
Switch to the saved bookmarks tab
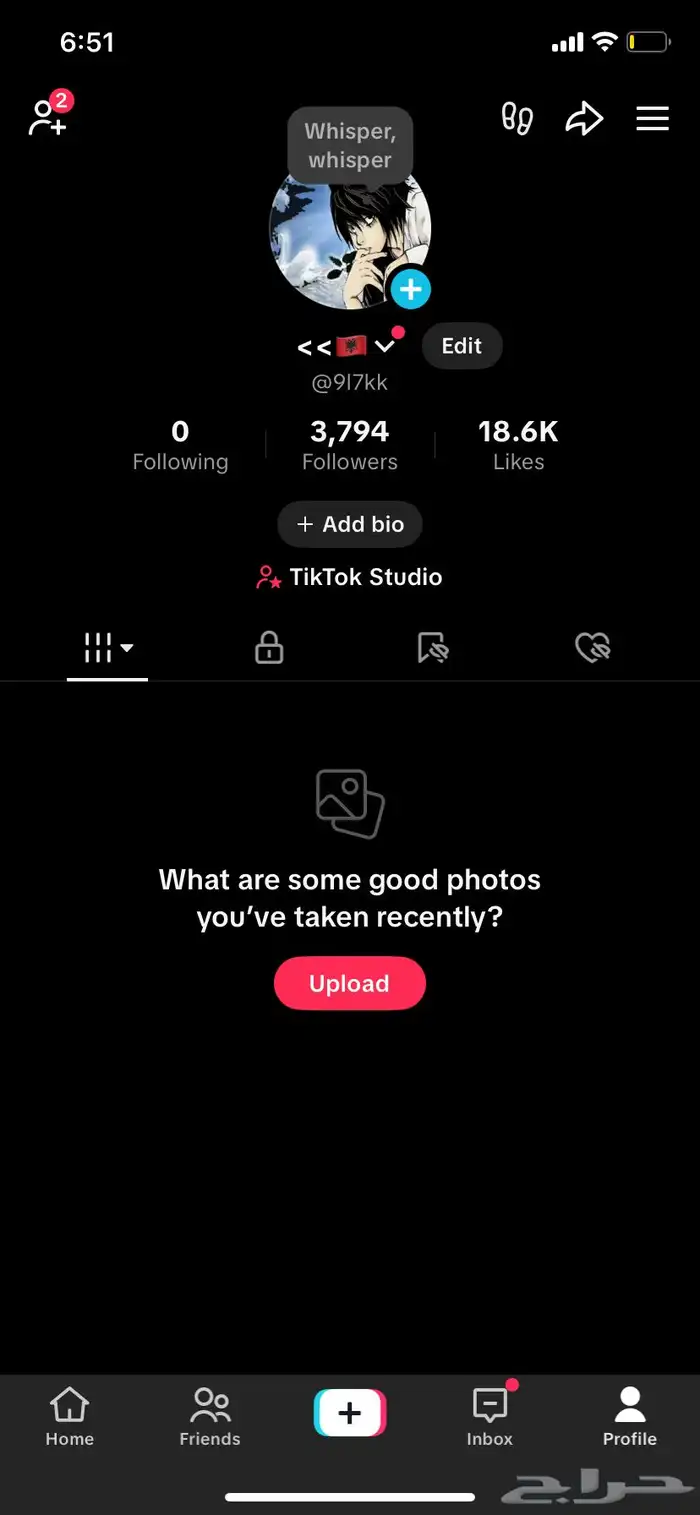point(432,648)
